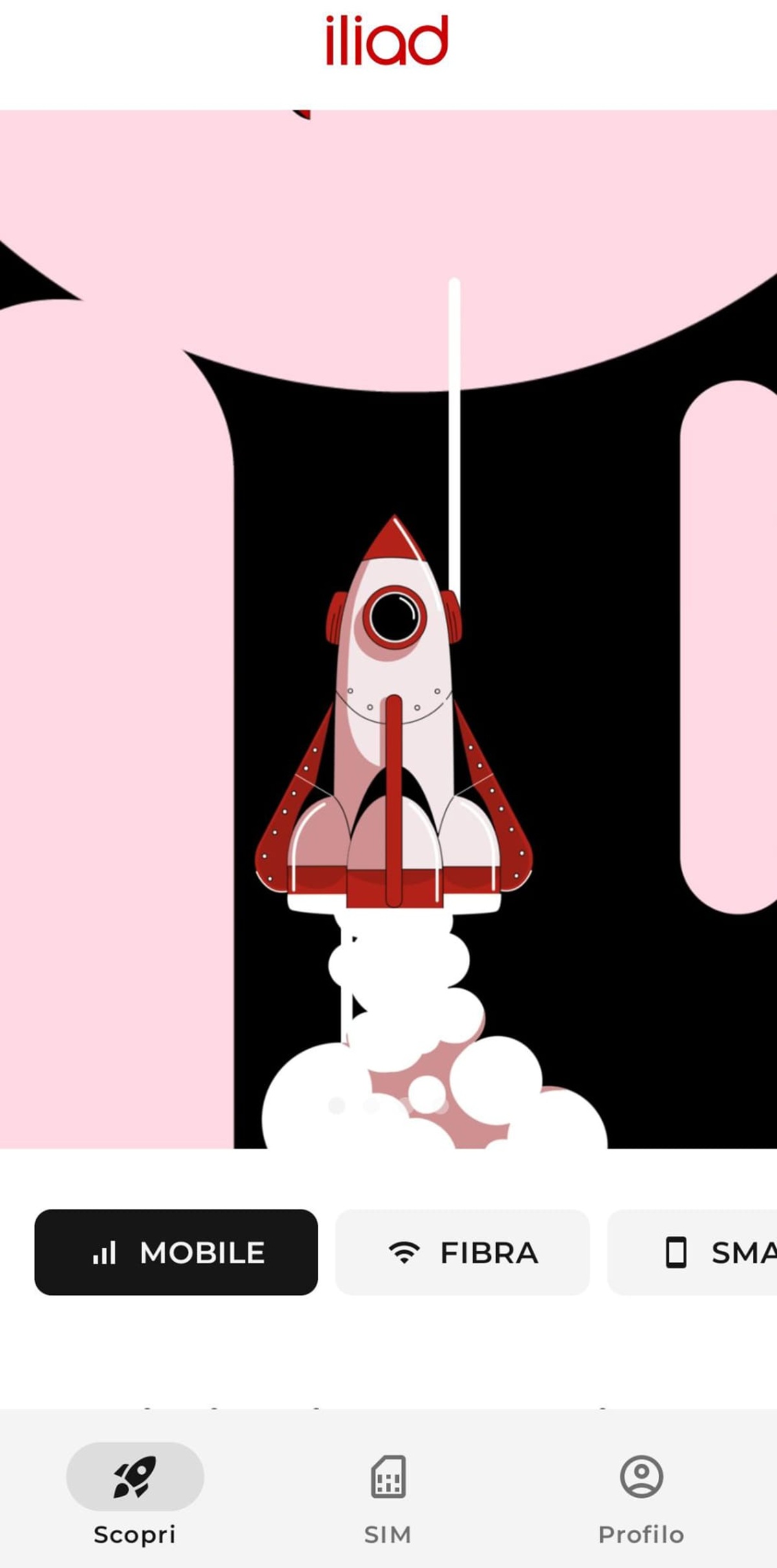Switch to the FIBRA category chip
777x1568 pixels.
462,1252
